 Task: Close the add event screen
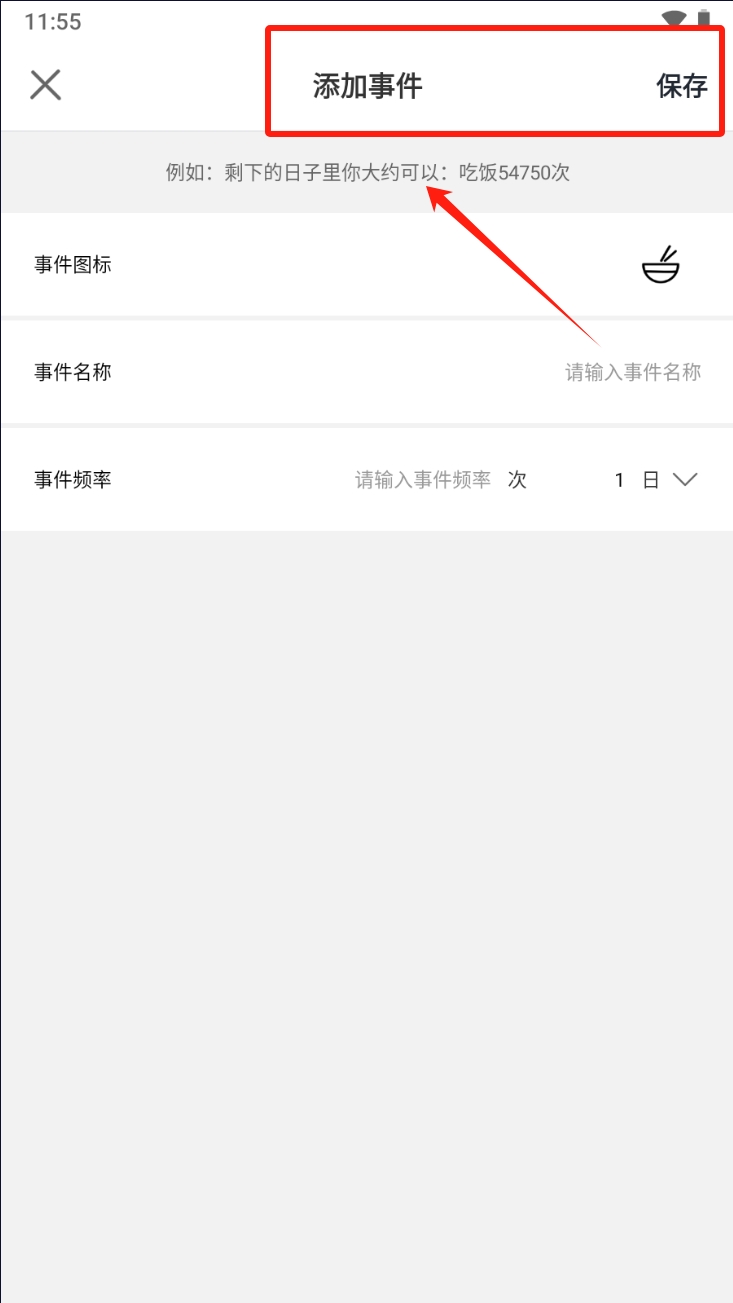tap(46, 85)
